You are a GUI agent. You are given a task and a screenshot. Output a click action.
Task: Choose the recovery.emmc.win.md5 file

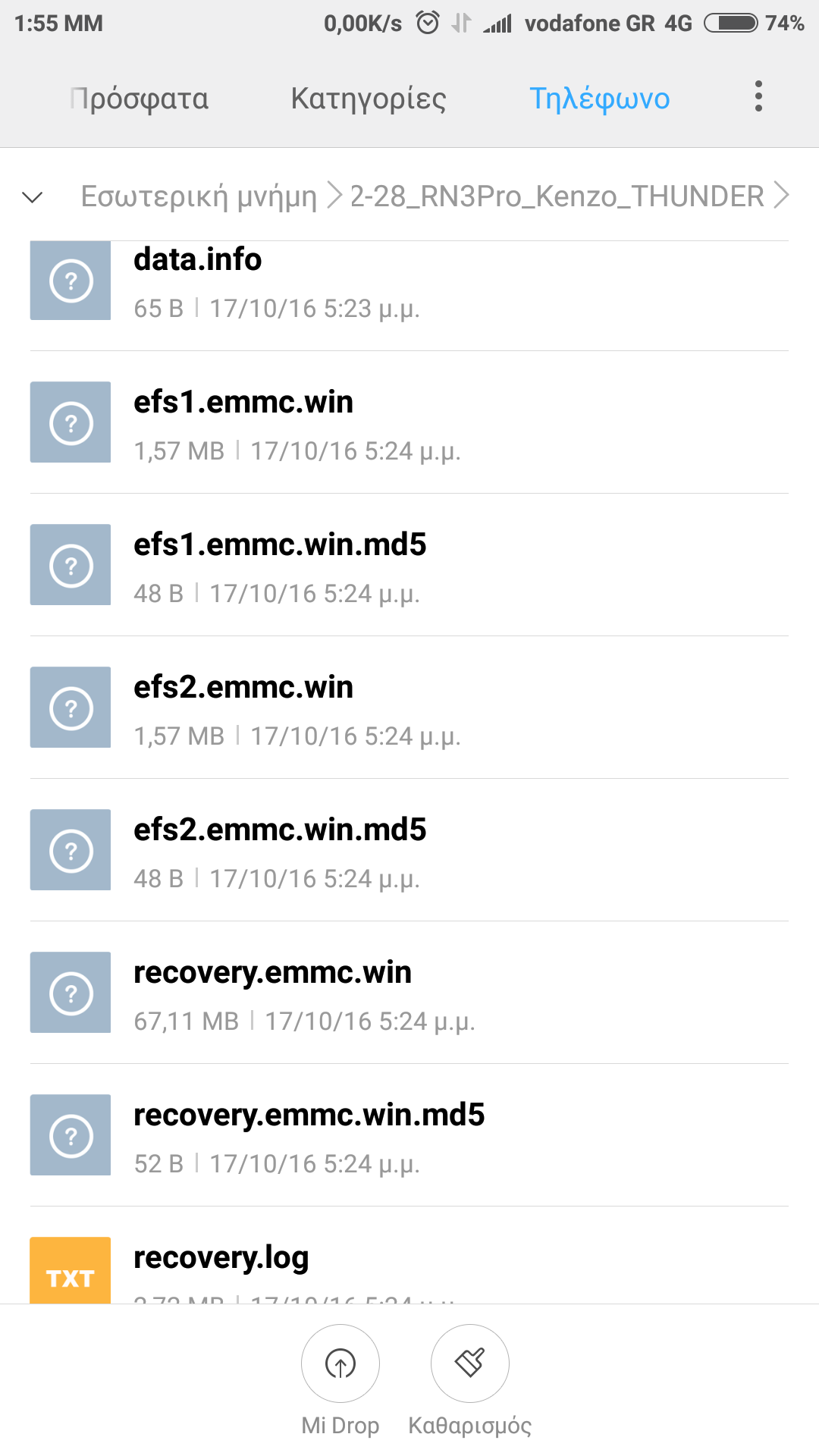[x=409, y=1136]
